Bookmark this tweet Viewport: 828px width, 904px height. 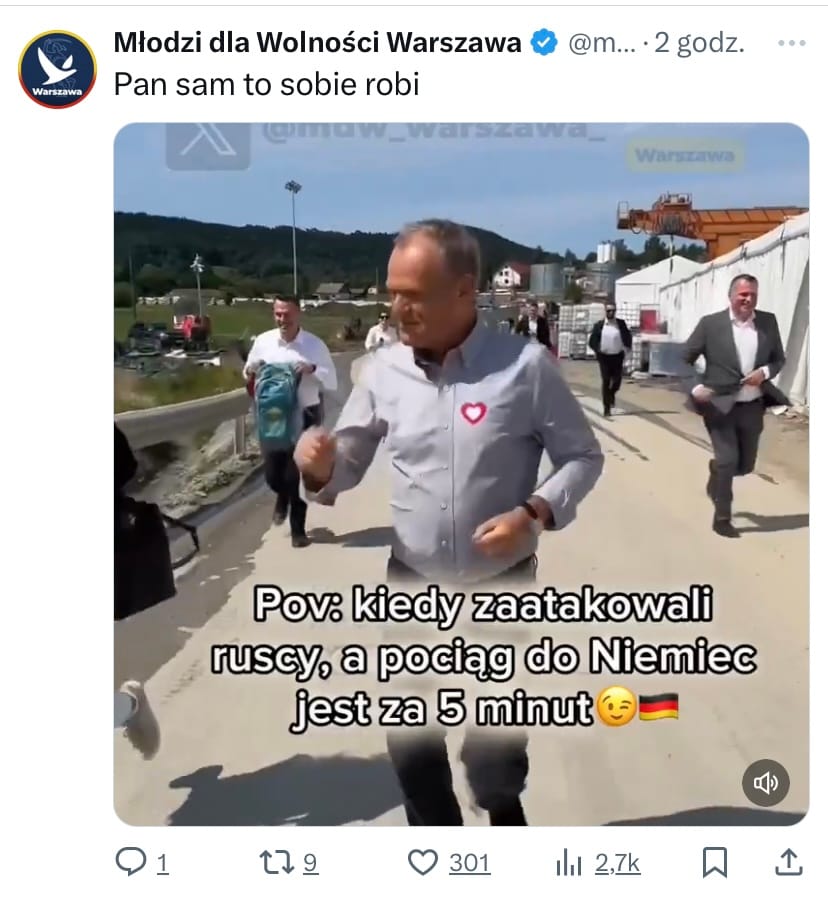click(714, 862)
